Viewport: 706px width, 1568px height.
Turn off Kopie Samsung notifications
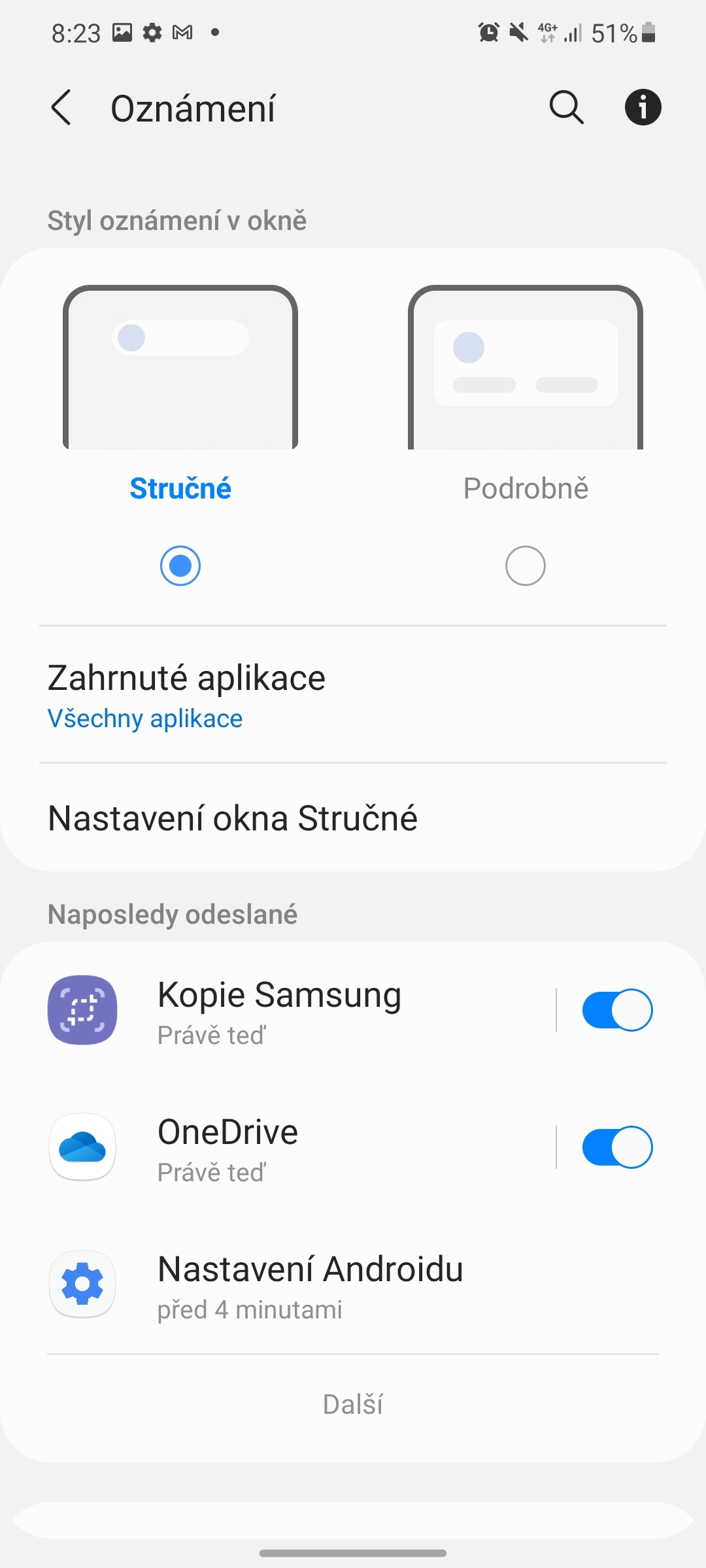(617, 1010)
